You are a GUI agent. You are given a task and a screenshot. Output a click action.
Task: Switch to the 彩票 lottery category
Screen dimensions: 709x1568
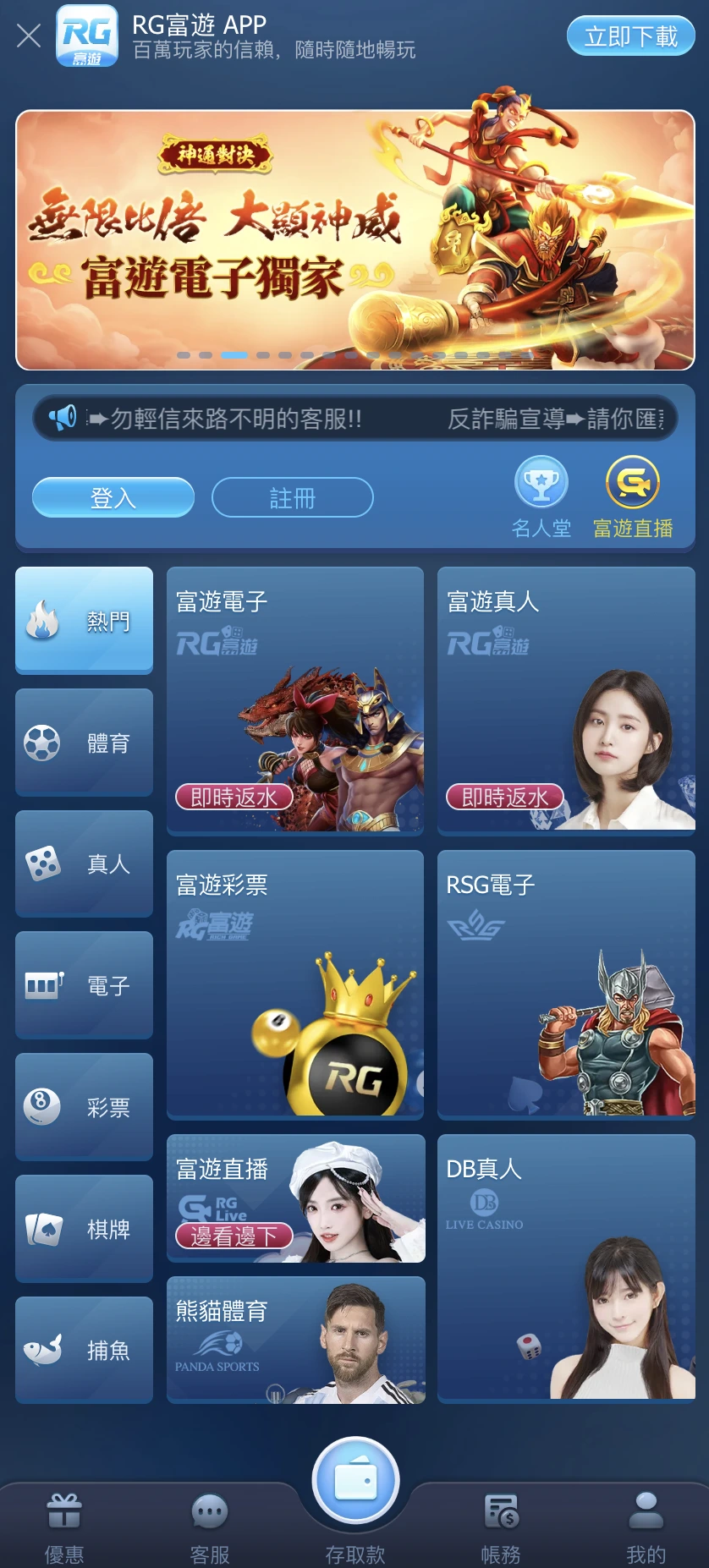[x=84, y=1106]
